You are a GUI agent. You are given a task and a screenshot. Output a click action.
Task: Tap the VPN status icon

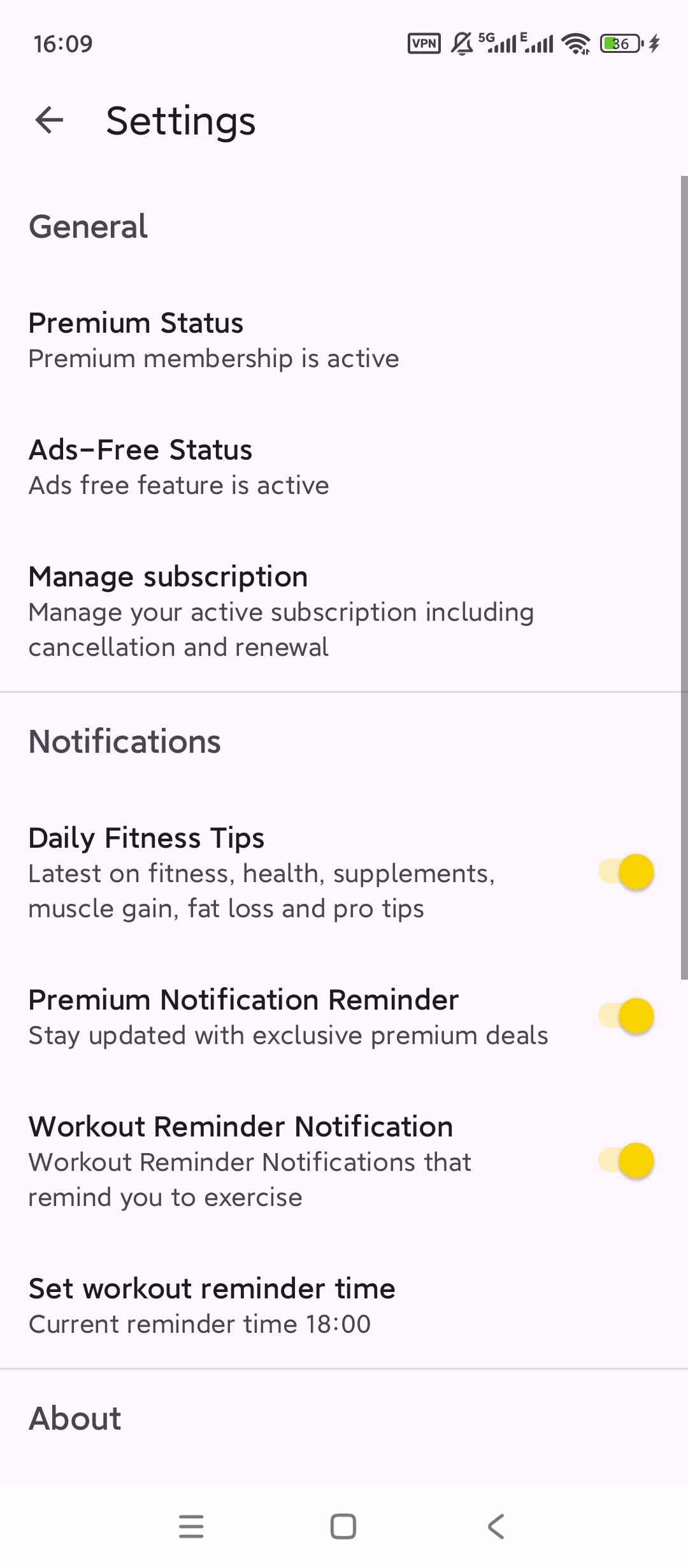425,43
